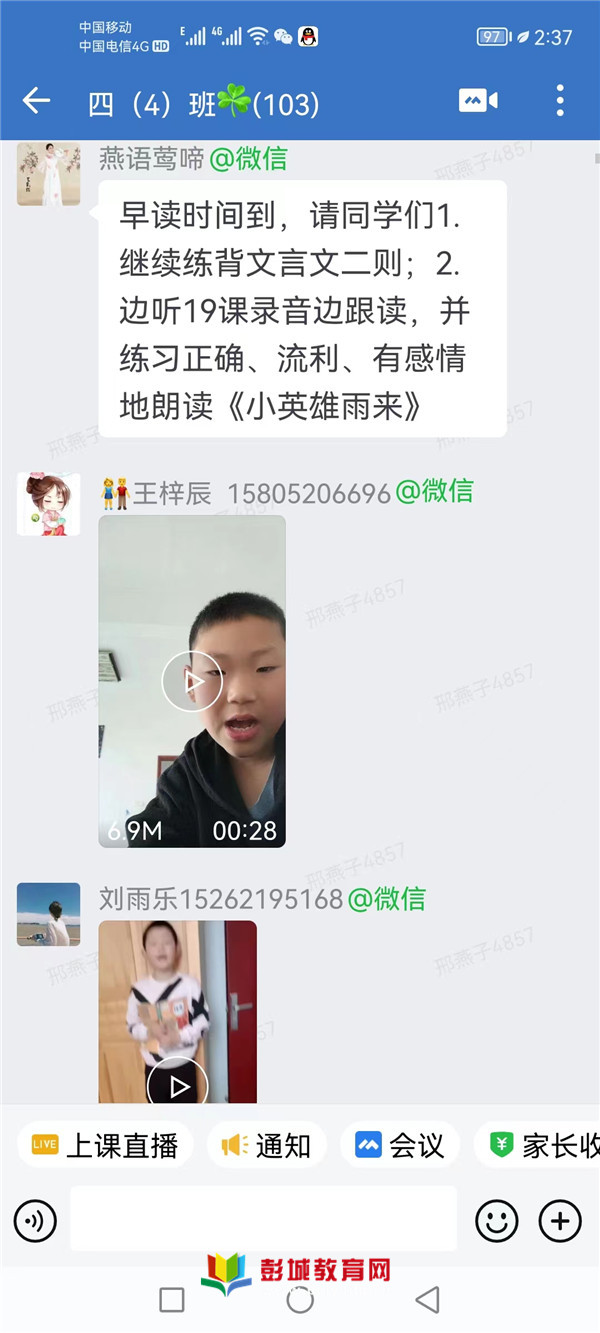Screen dimensions: 600x1333
Task: Open 王梓辰's profile avatar
Action: pos(48,504)
